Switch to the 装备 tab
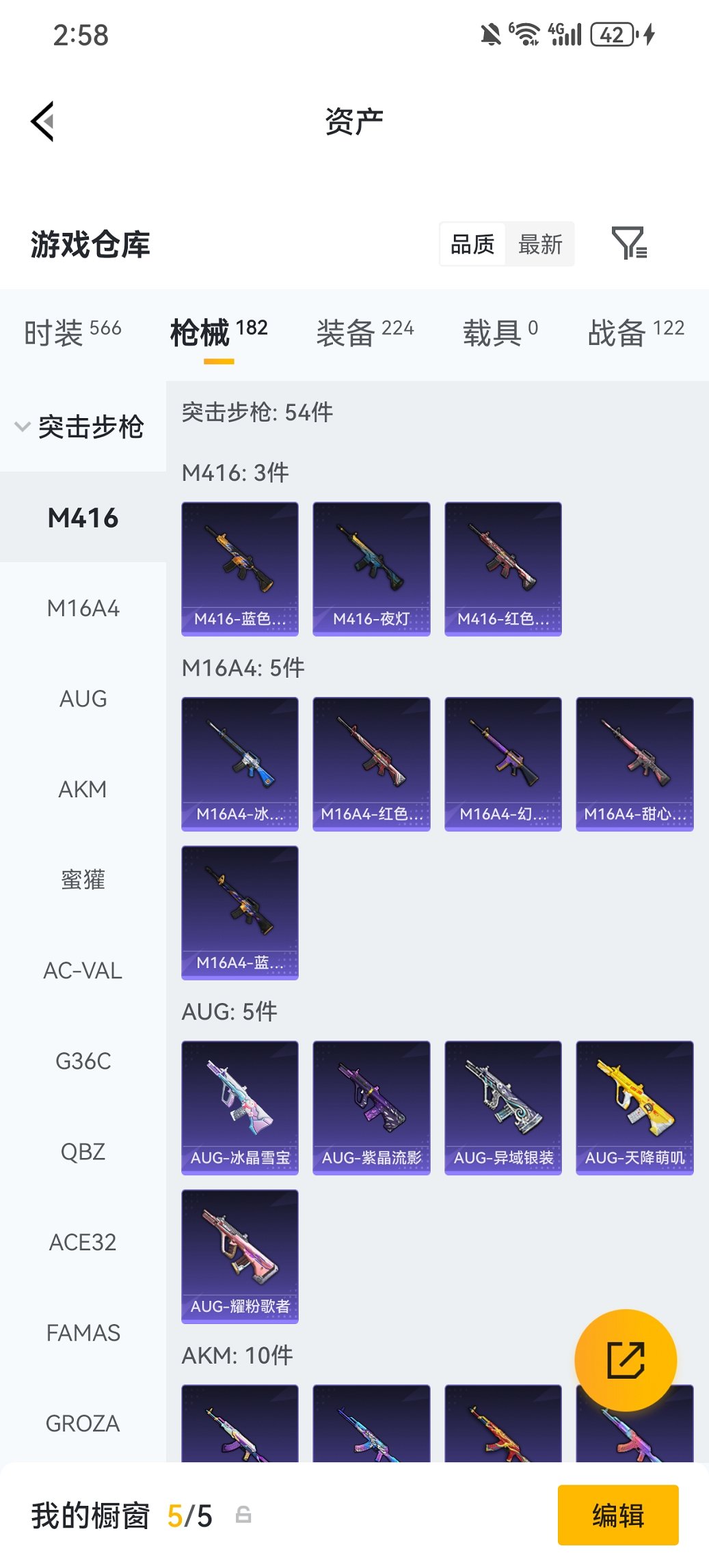 (x=364, y=333)
